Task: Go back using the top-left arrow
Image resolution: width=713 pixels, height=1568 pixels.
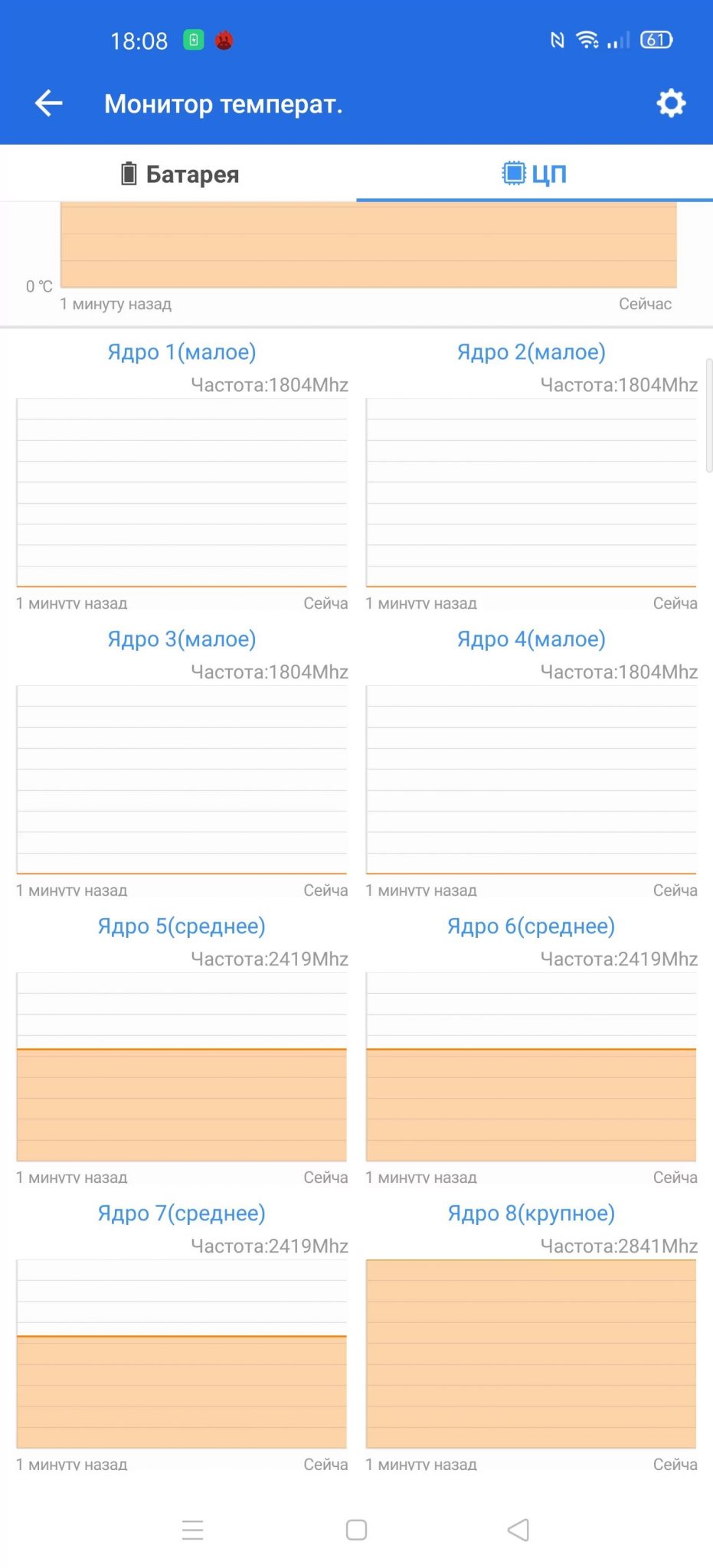Action: [x=49, y=103]
